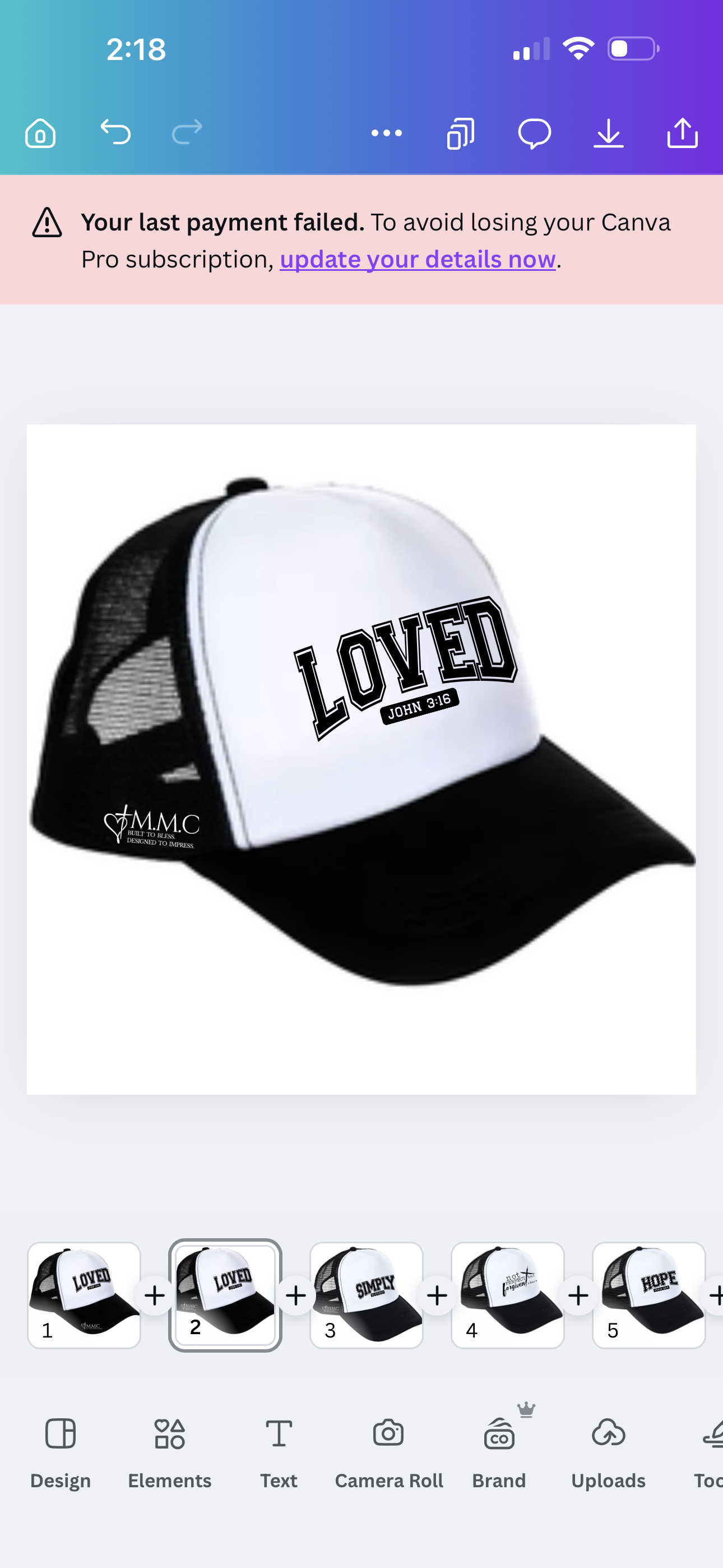Screen dimensions: 723x1568
Task: Select page 5 HOPE hat thumbnail
Action: [649, 1295]
